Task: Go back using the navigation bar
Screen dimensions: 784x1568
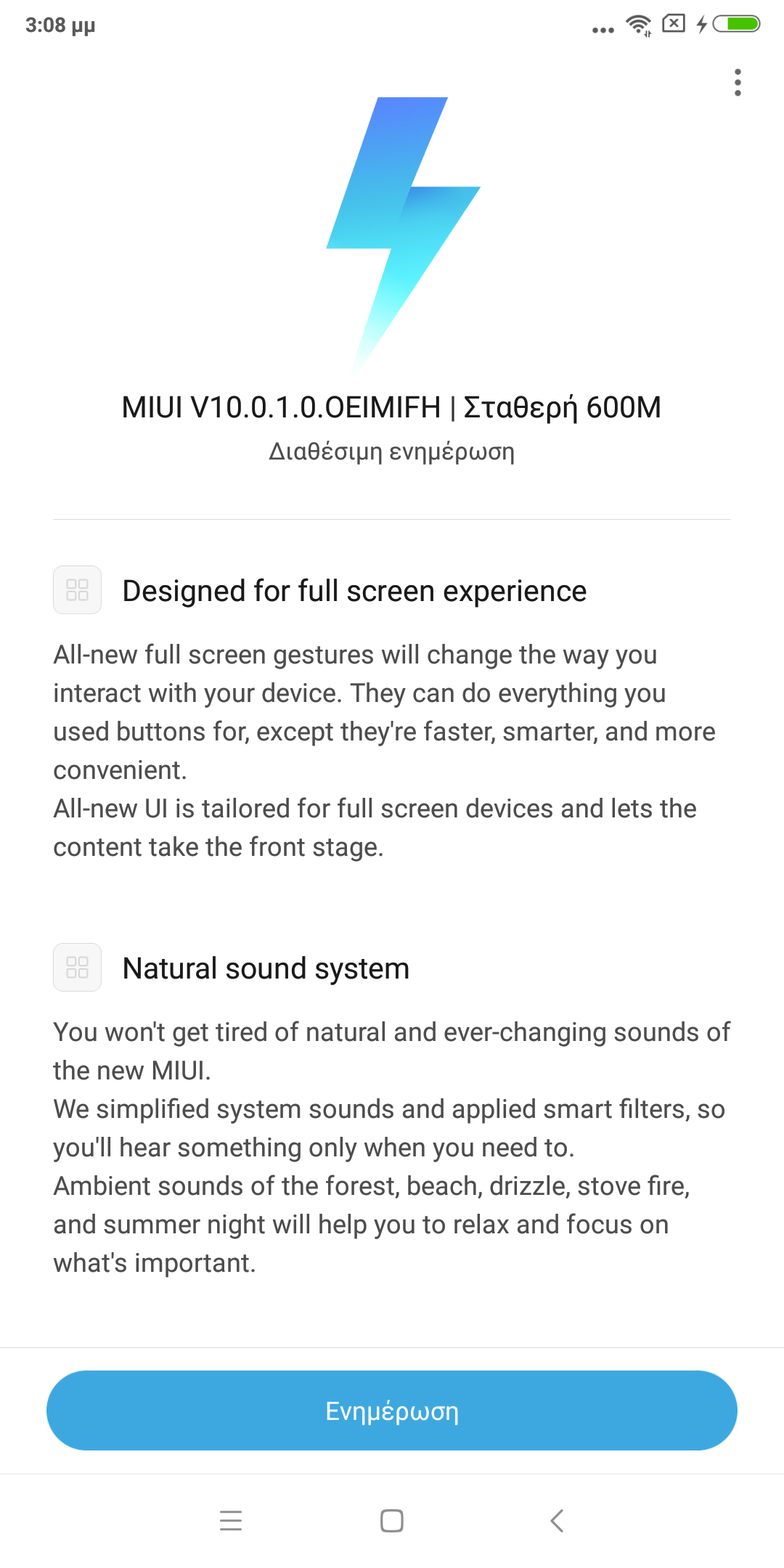Action: pyautogui.click(x=557, y=1520)
